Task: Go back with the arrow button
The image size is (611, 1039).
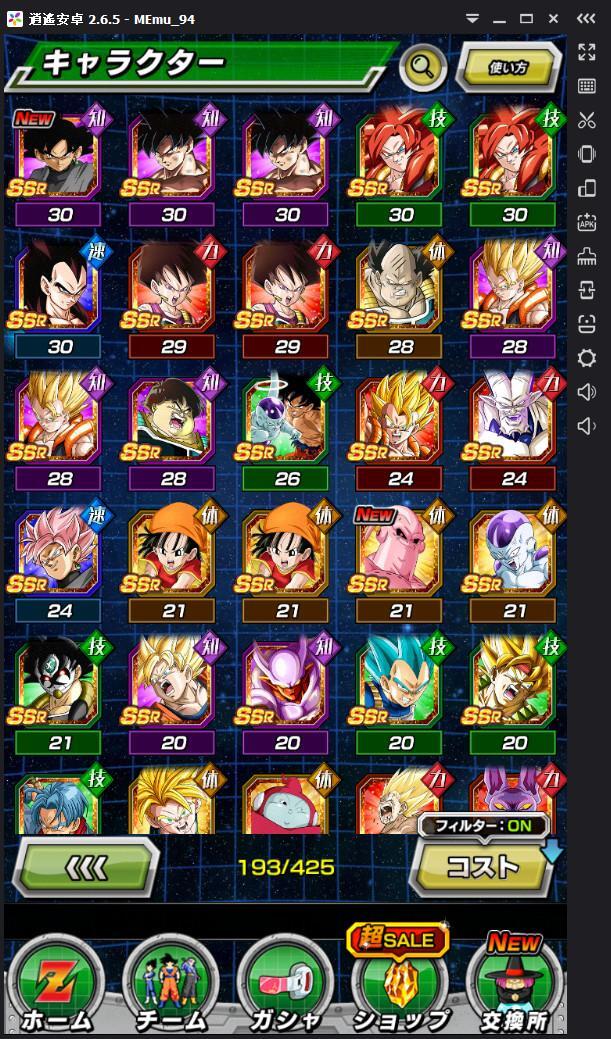Action: point(87,867)
